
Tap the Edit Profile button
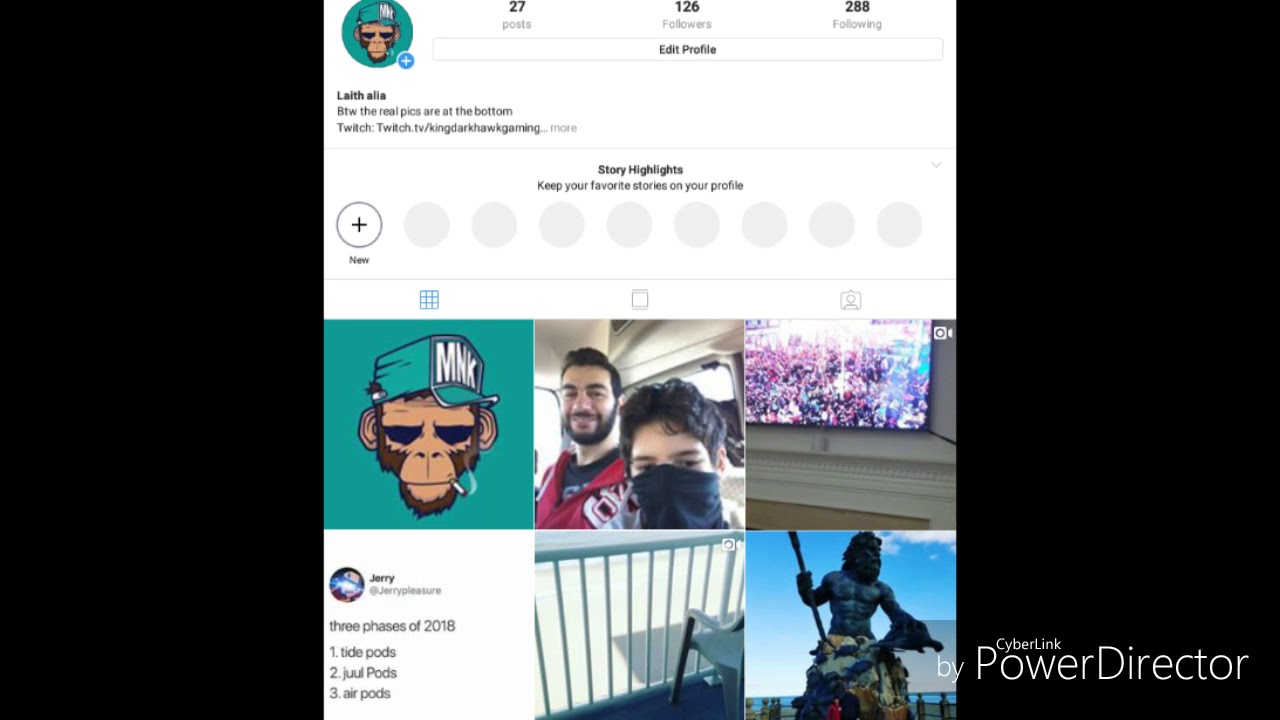tap(687, 49)
